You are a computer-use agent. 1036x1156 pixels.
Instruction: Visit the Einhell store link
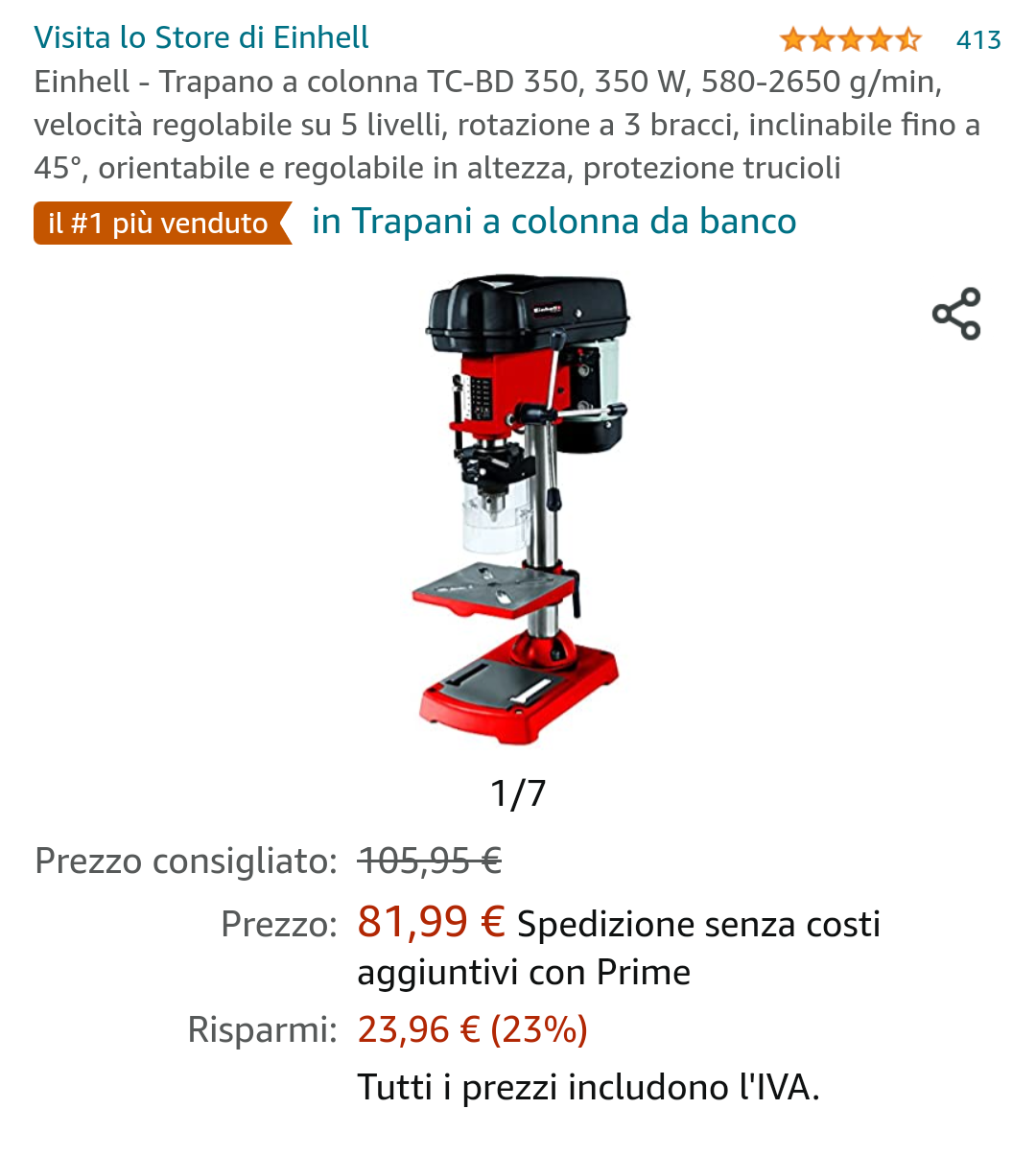tap(201, 37)
